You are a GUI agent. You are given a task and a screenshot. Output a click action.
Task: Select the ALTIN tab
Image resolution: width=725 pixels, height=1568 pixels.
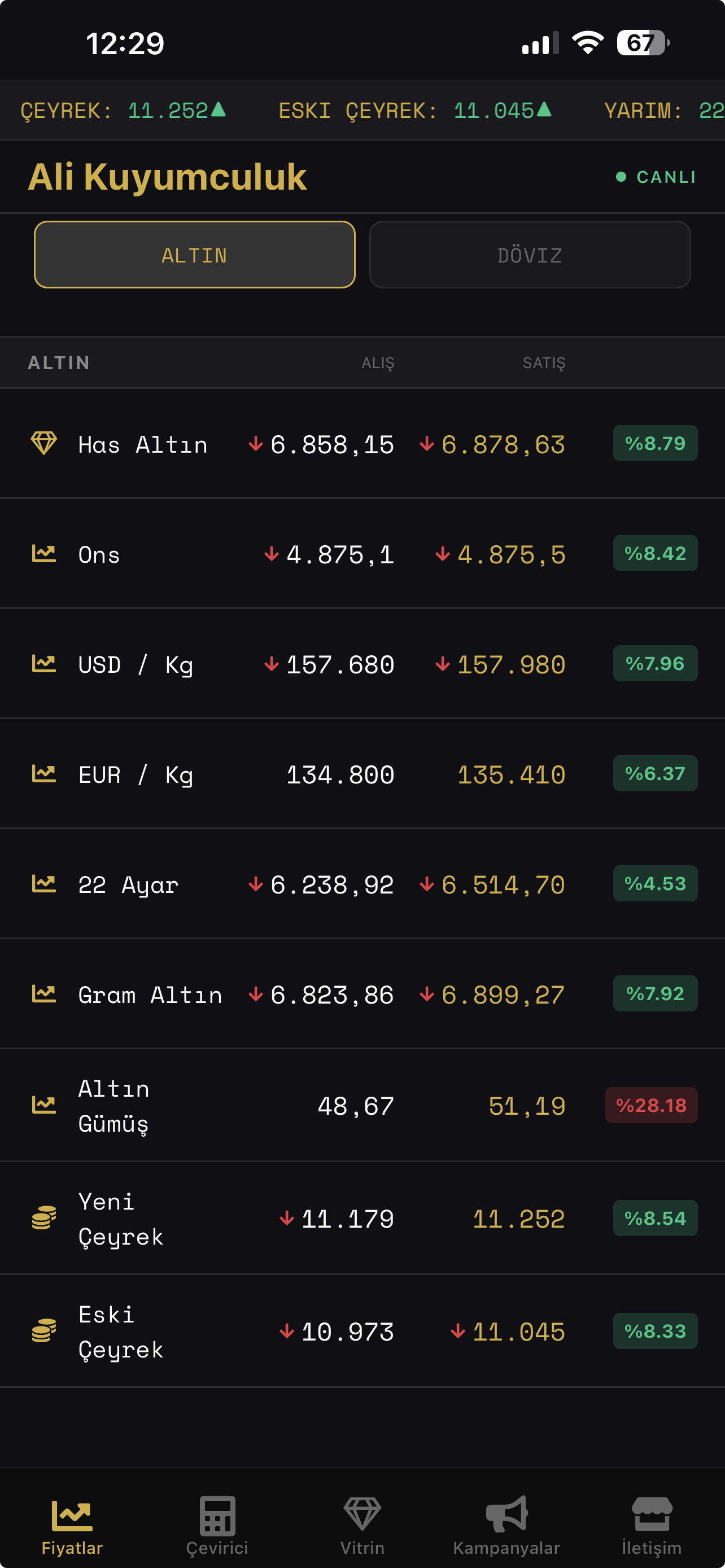[x=194, y=254]
